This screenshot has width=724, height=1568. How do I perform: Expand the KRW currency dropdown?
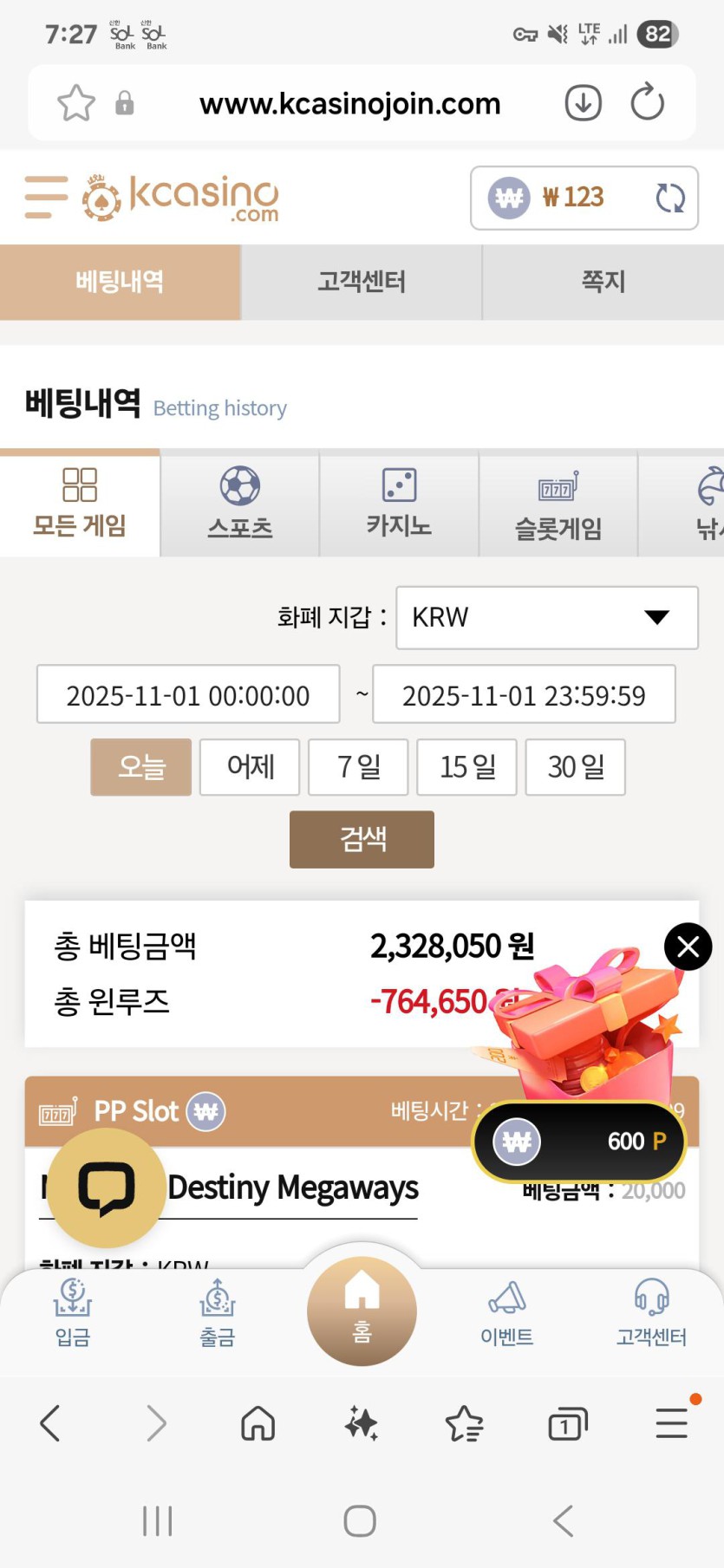(x=547, y=617)
